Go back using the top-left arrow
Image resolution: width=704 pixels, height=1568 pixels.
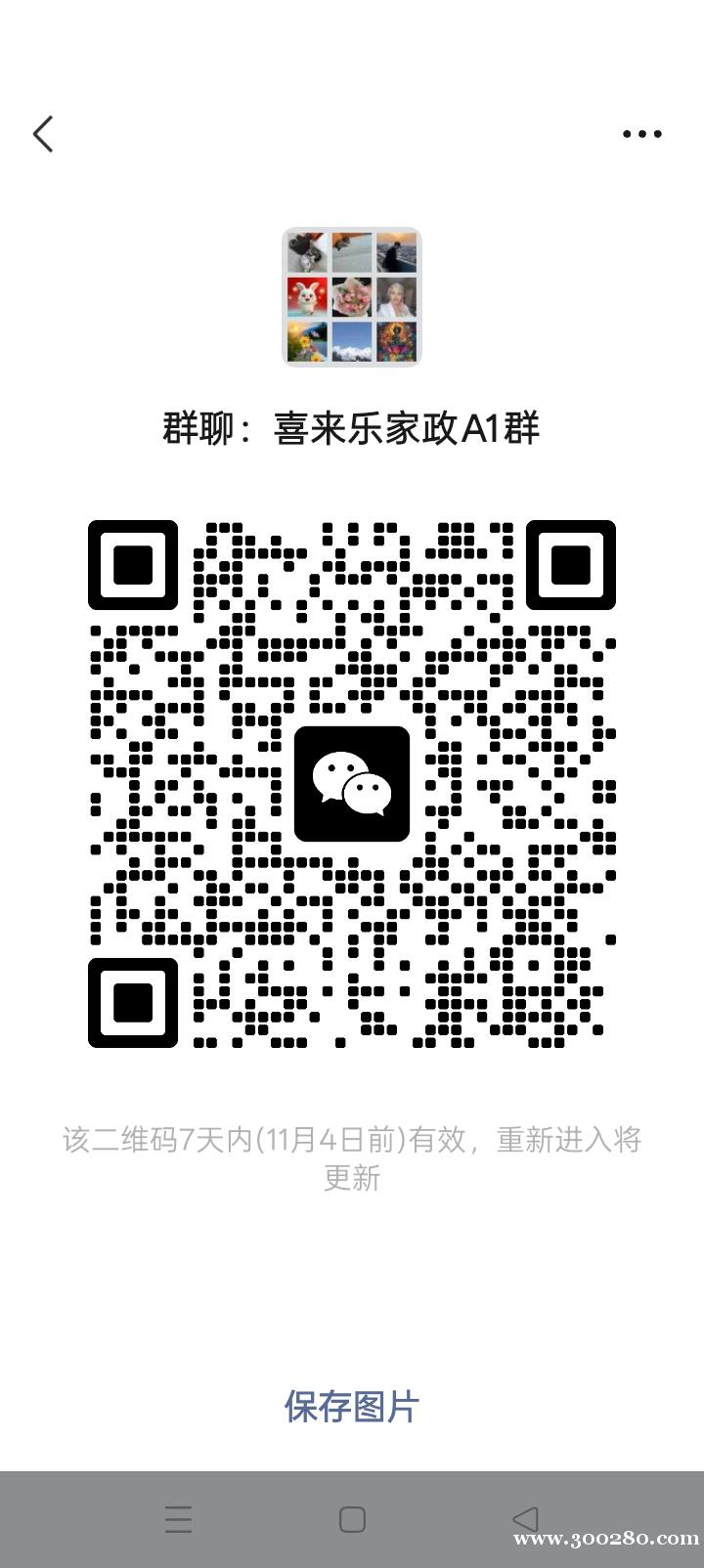[x=43, y=134]
